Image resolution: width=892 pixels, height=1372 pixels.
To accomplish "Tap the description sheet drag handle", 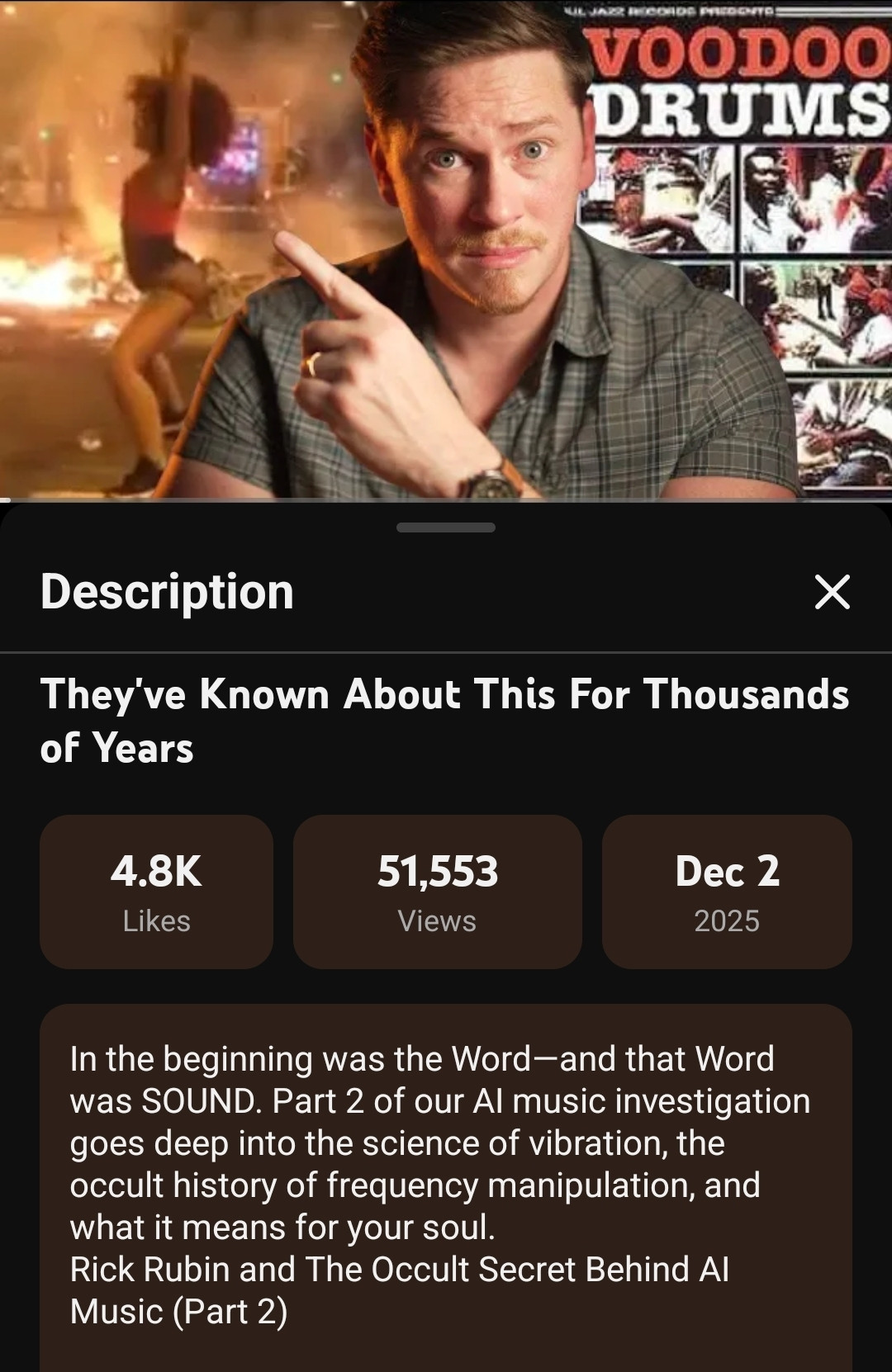I will click(x=446, y=528).
